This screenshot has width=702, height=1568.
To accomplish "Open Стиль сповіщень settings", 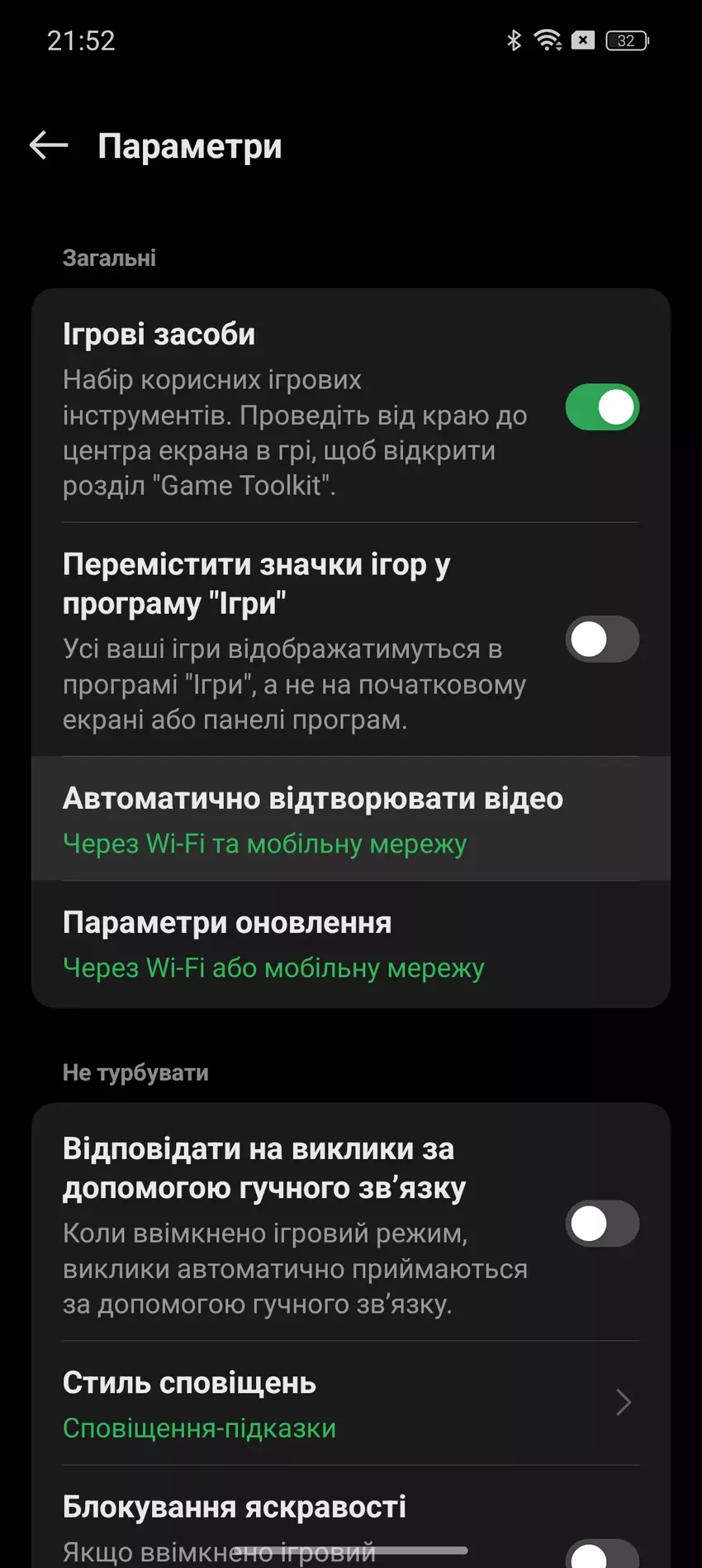I will click(x=350, y=1403).
